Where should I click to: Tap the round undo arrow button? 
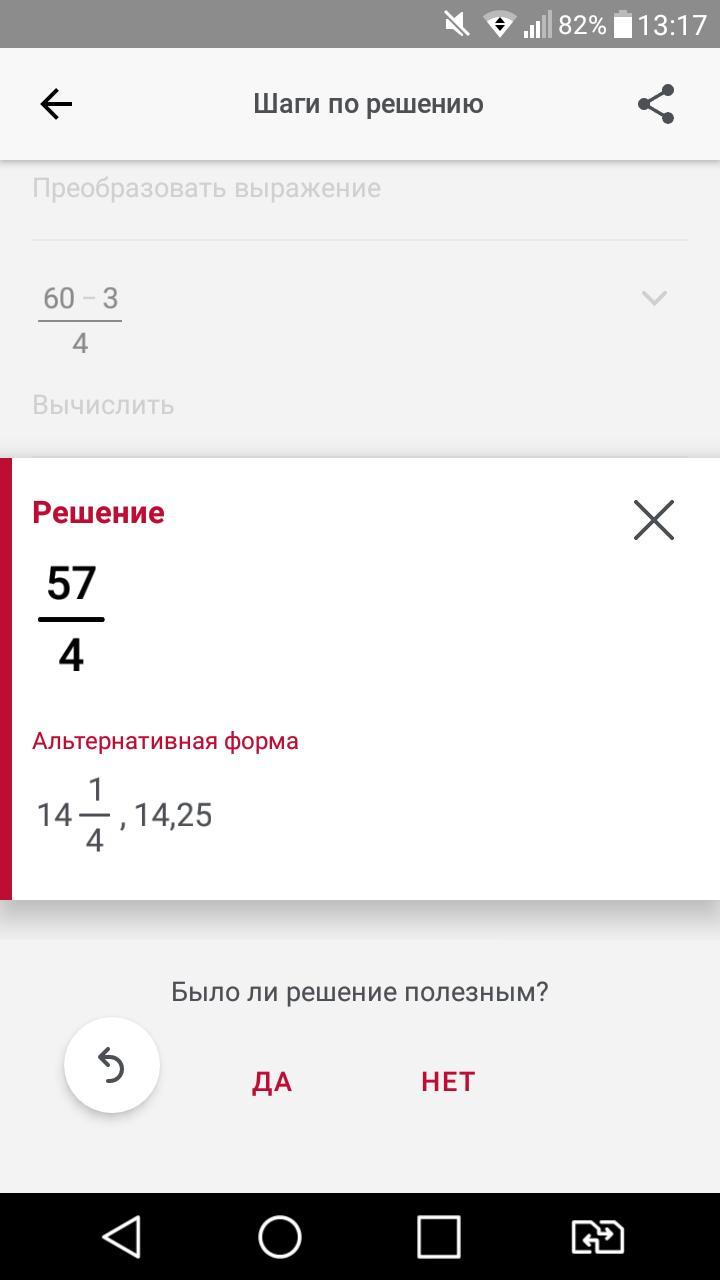coord(112,1067)
